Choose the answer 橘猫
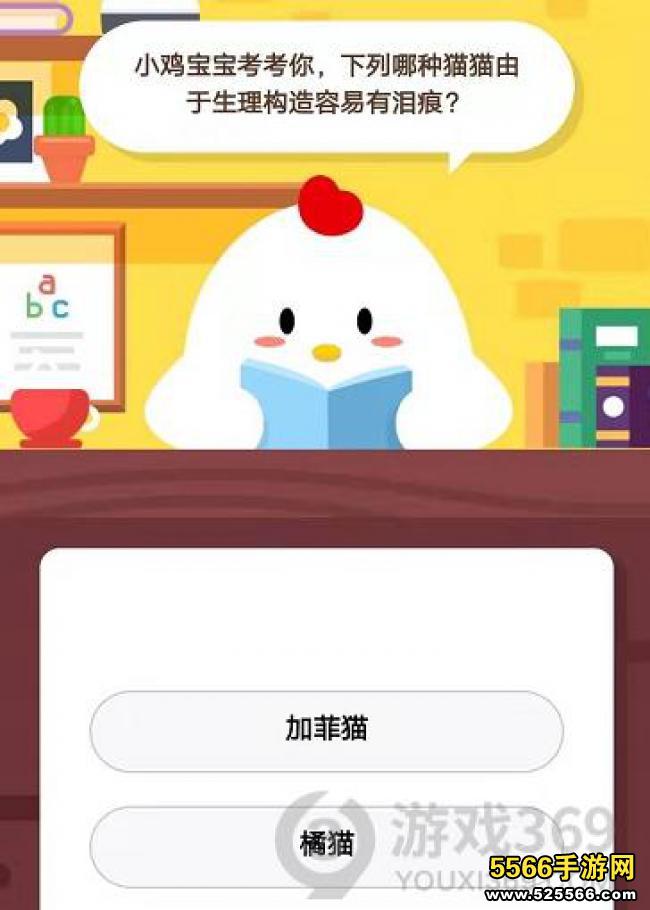The height and width of the screenshot is (910, 650). pyautogui.click(x=326, y=846)
